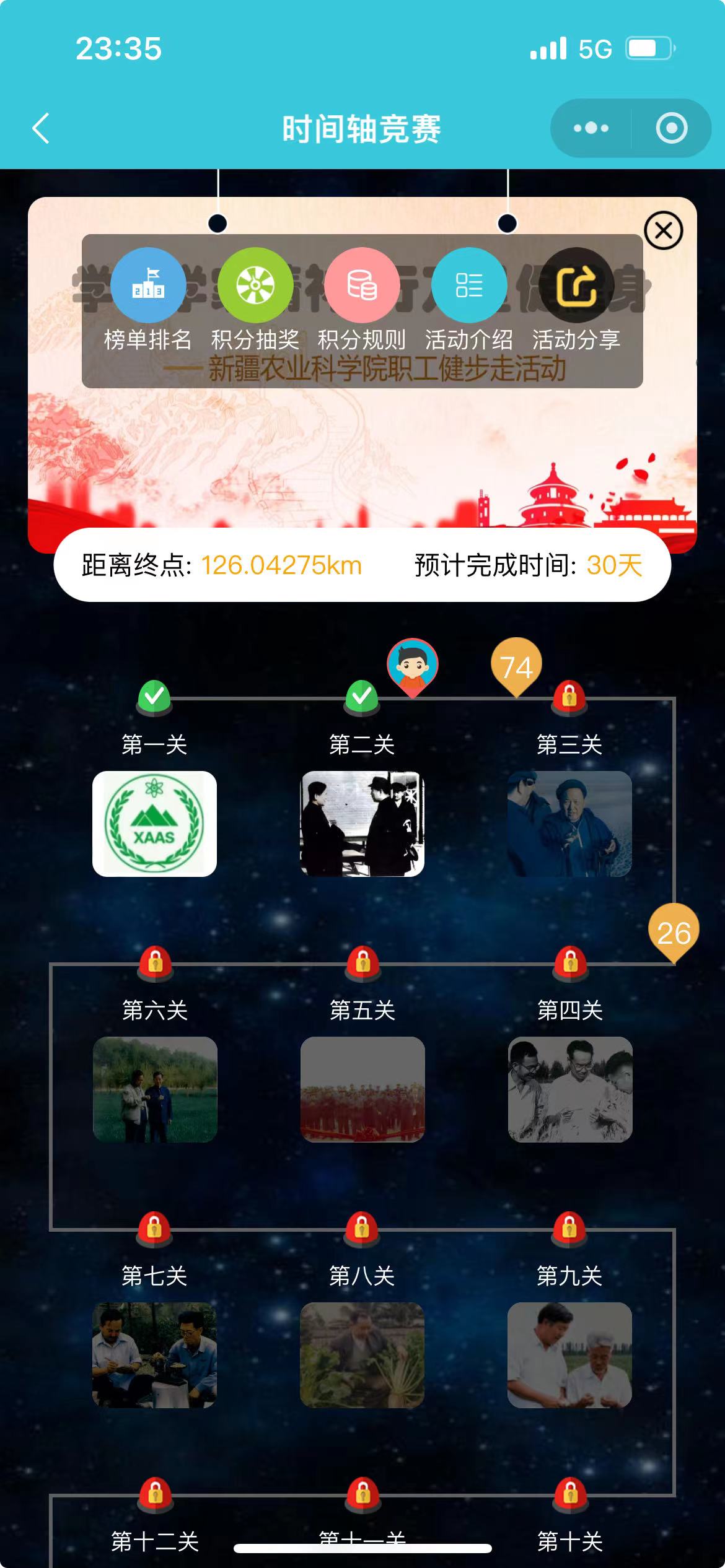The image size is (725, 1568).
Task: Select the locked 第九关 level photo
Action: pos(569,1355)
